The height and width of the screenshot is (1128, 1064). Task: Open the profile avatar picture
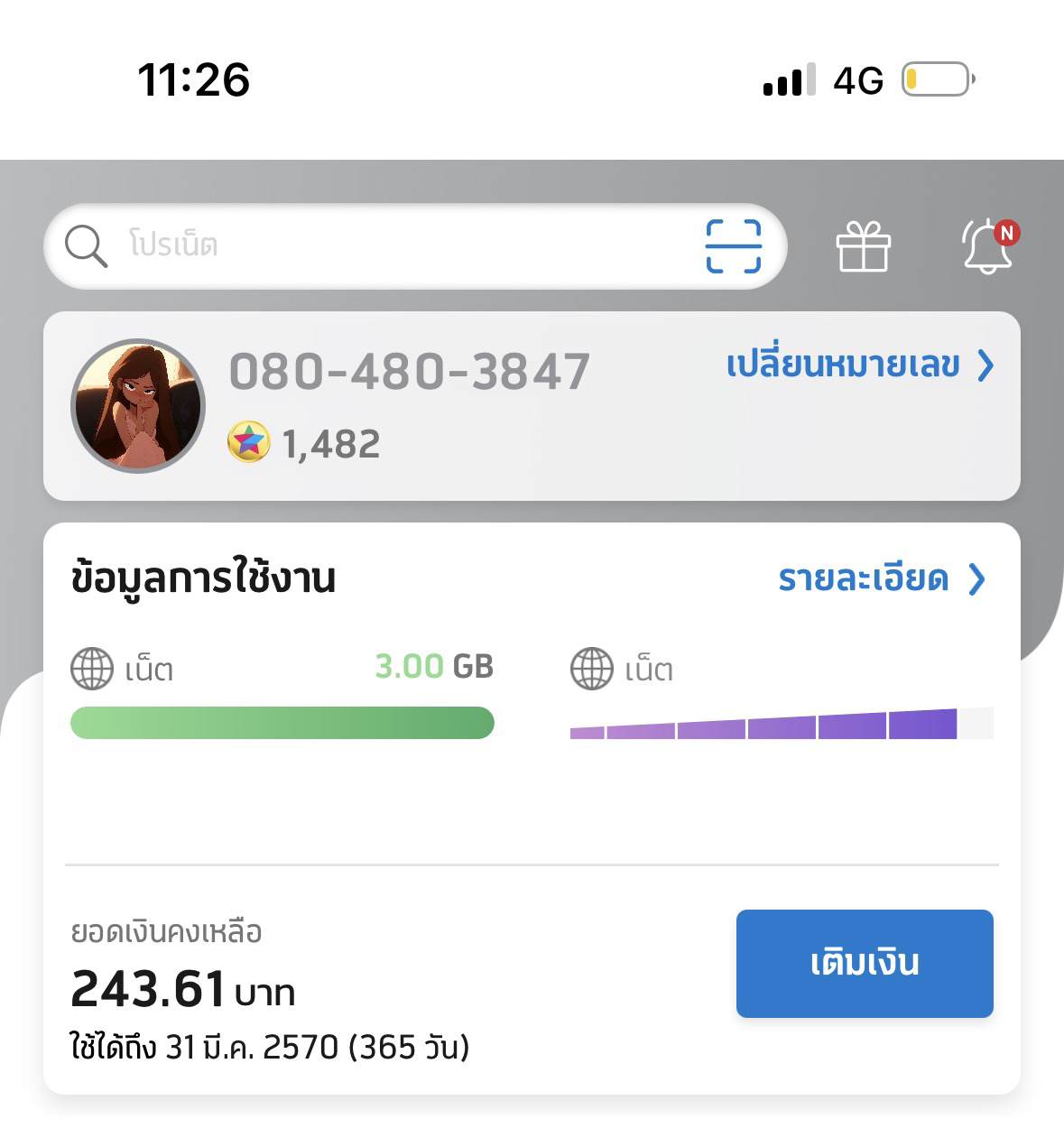[138, 406]
